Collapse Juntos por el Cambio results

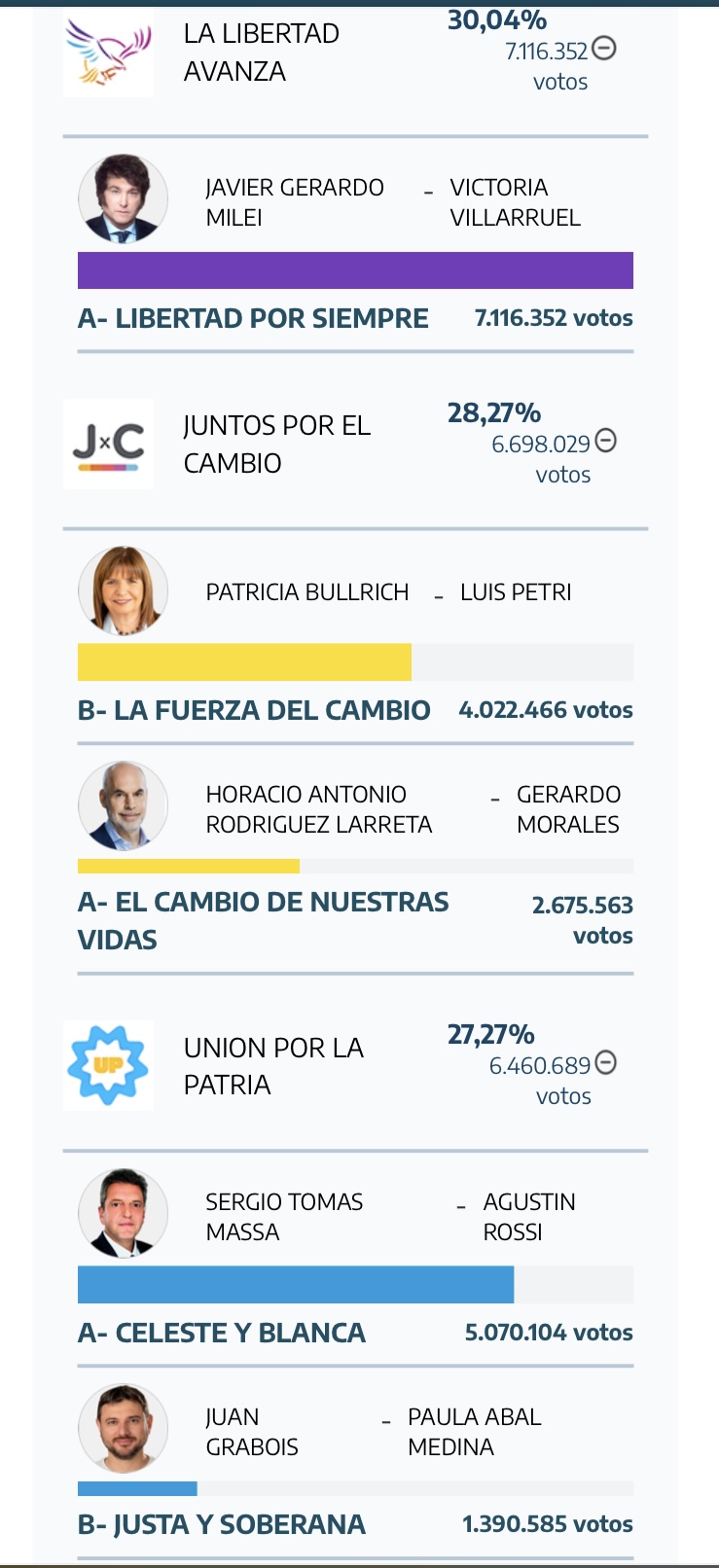pos(605,442)
